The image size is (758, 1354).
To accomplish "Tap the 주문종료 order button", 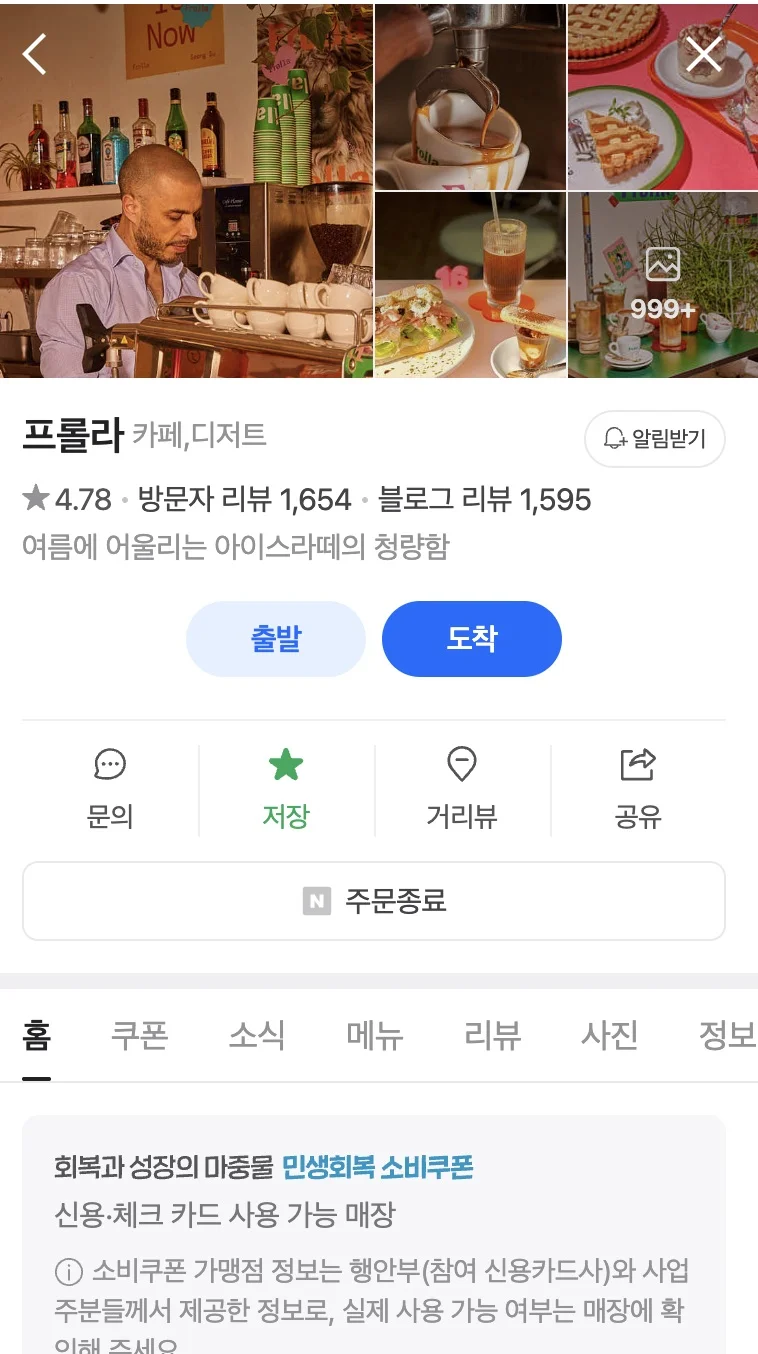I will pos(374,901).
